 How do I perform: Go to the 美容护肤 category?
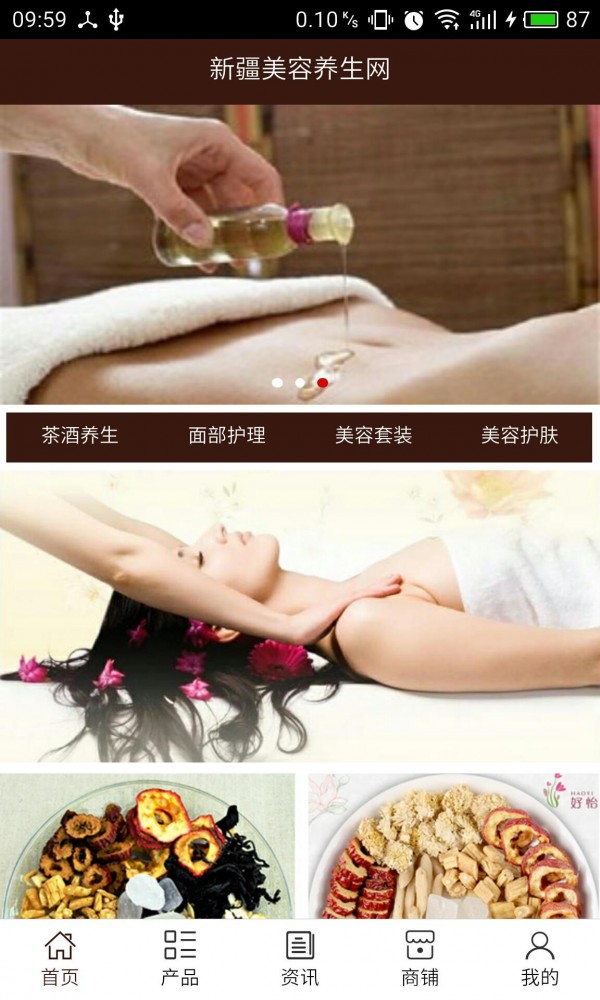(x=519, y=436)
